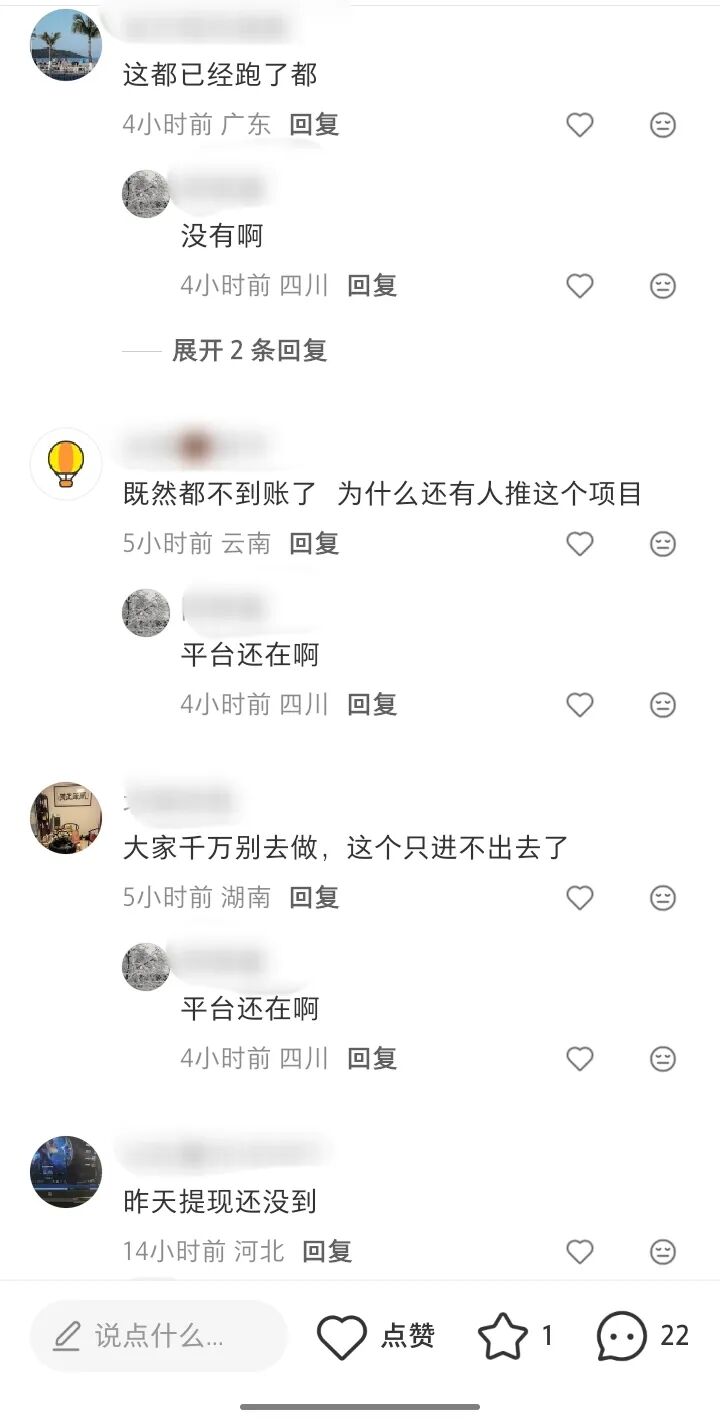Dislike the comment 这都已经跑了都
720x1424 pixels.
tap(663, 125)
